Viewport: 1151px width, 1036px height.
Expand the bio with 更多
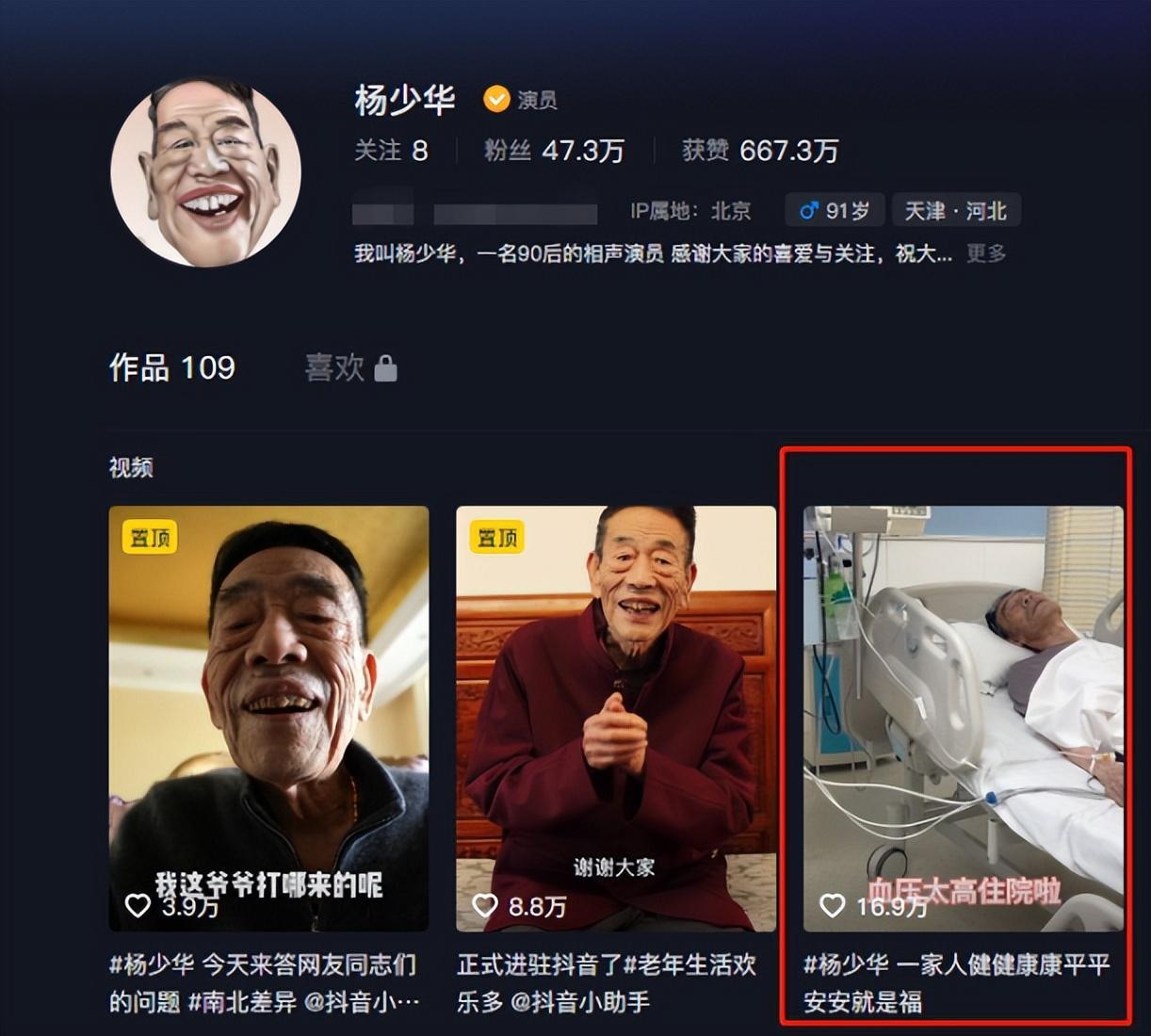[985, 253]
